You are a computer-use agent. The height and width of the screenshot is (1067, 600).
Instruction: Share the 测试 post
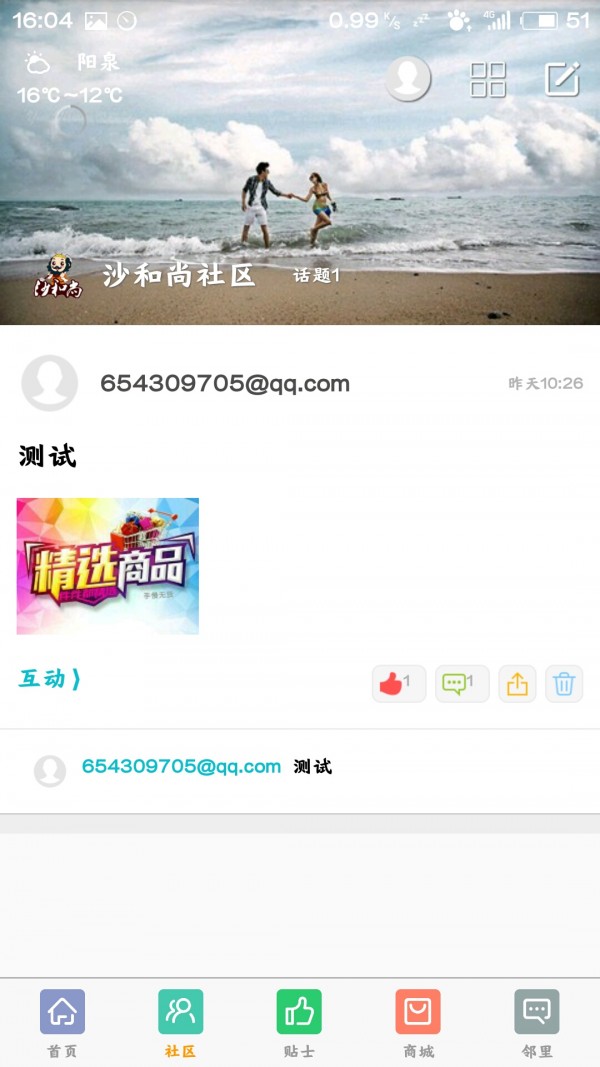click(x=517, y=684)
